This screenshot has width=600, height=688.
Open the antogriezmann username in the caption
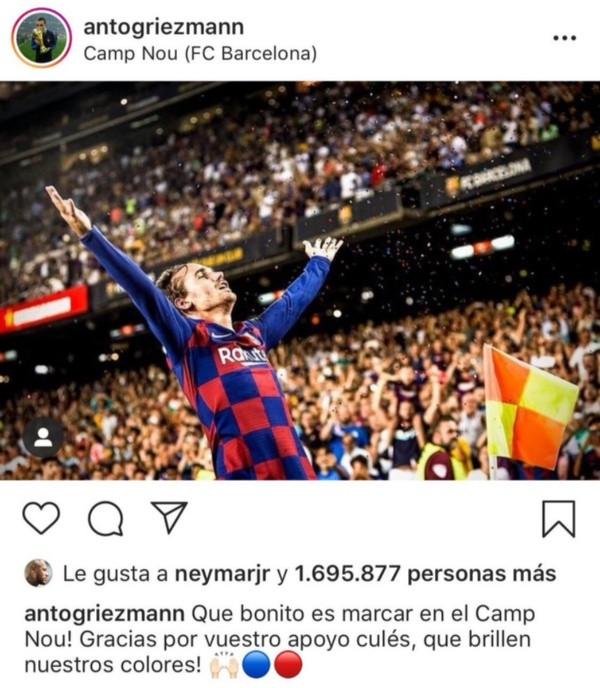point(103,613)
